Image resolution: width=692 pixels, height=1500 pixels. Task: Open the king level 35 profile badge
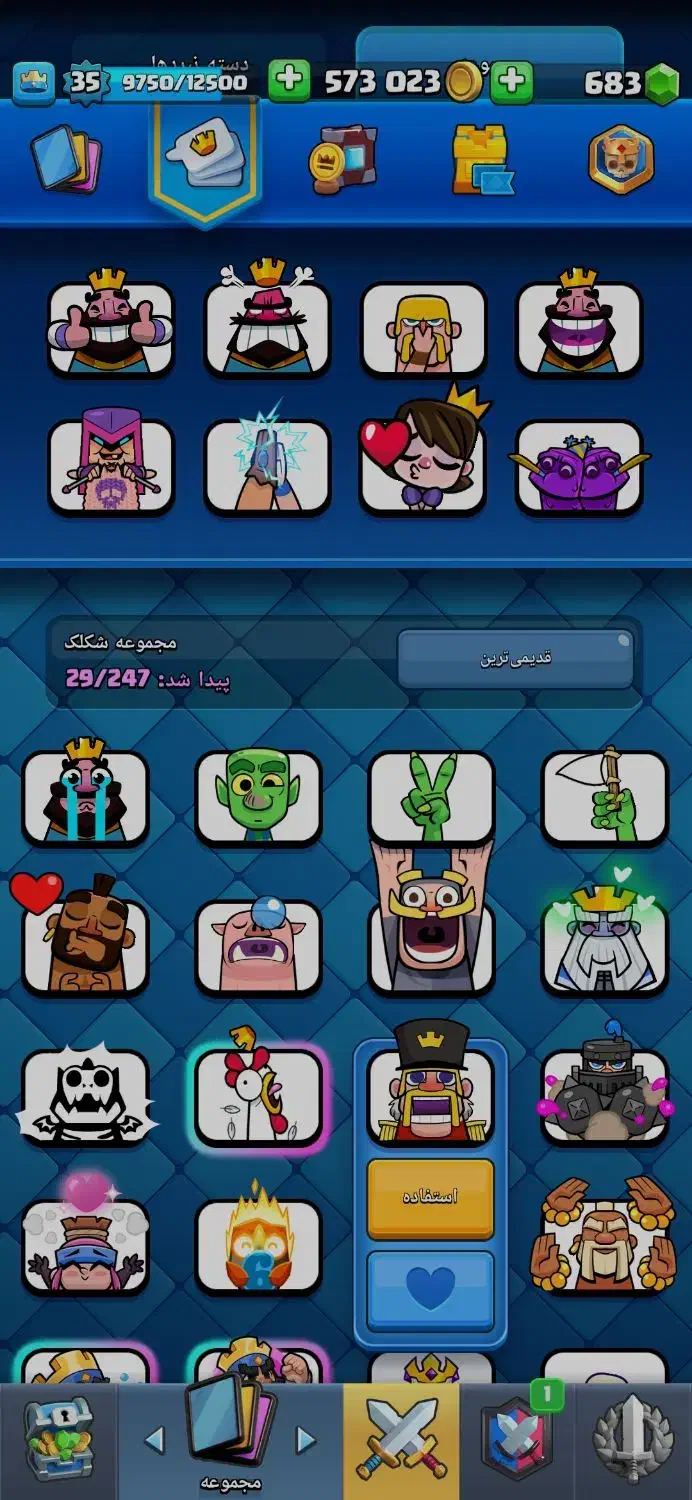86,82
